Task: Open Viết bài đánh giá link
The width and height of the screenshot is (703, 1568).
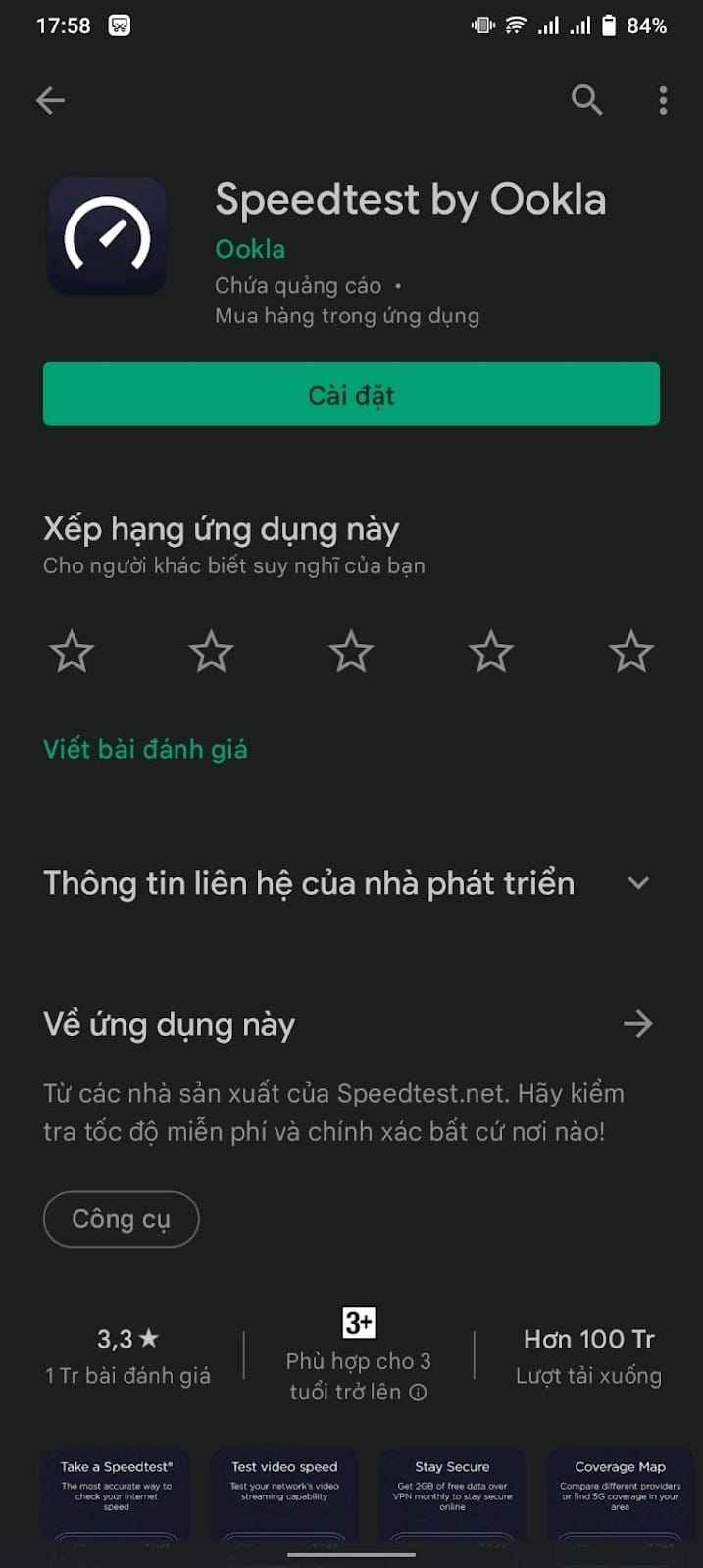Action: pyautogui.click(x=145, y=750)
